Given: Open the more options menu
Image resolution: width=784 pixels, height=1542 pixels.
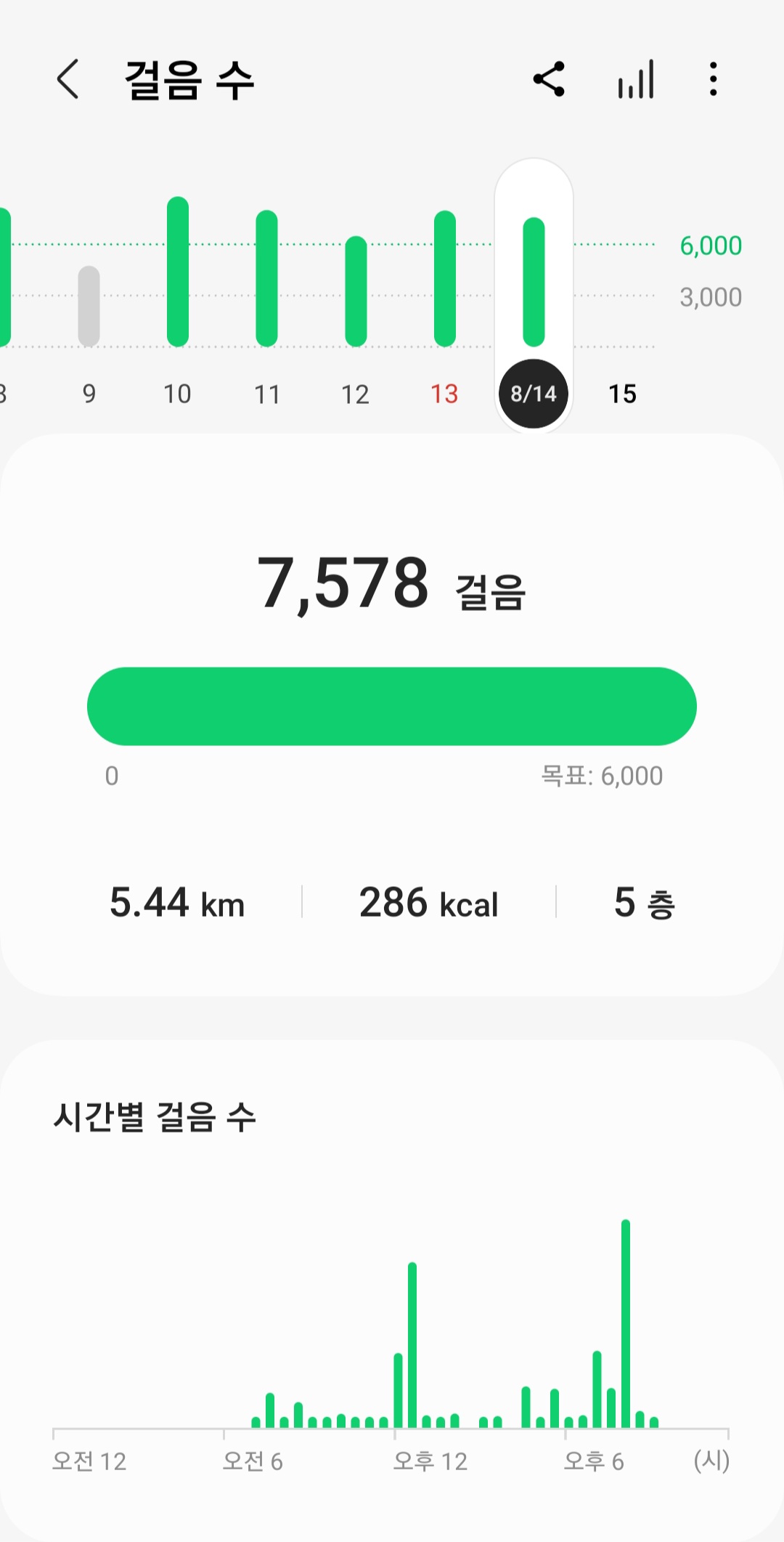Looking at the screenshot, I should 714,79.
